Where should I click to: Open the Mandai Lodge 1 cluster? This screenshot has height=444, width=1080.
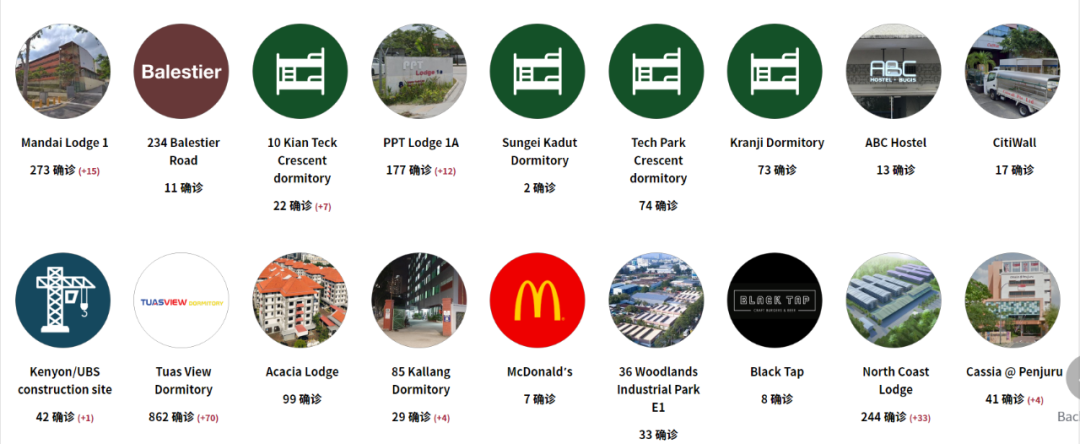click(x=63, y=72)
